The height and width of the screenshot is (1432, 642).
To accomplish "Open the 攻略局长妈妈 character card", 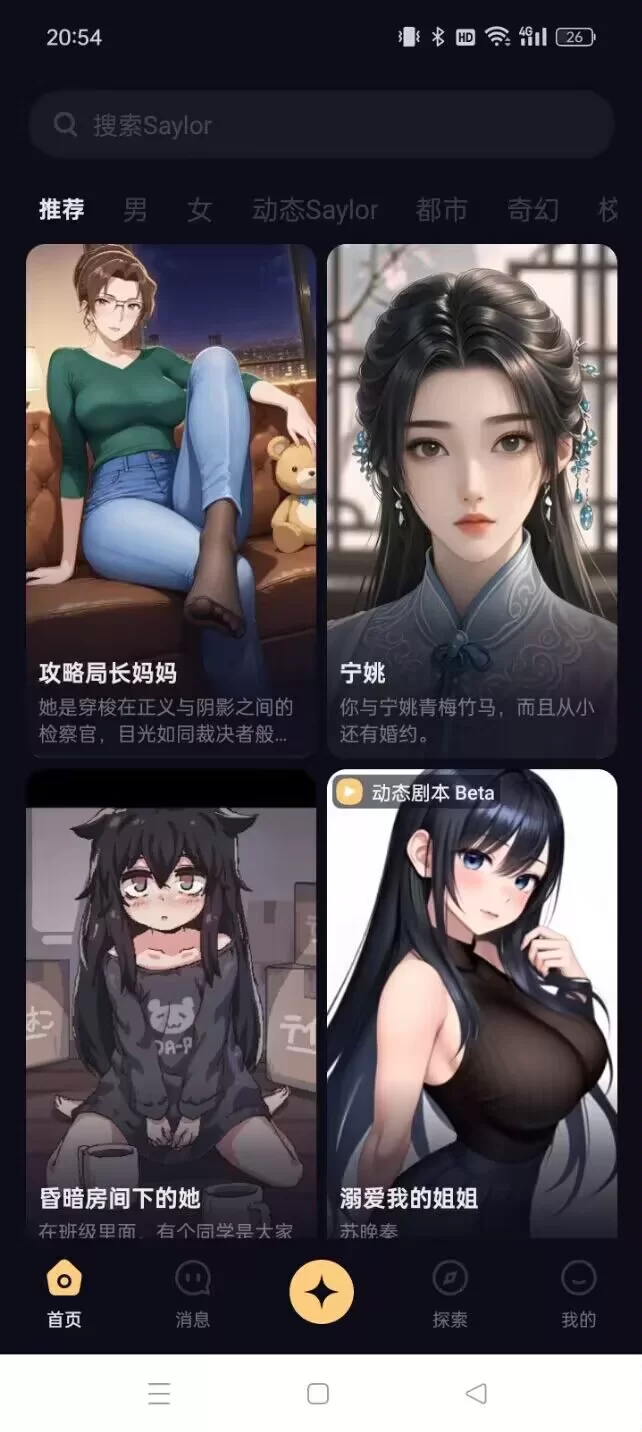I will (x=171, y=500).
